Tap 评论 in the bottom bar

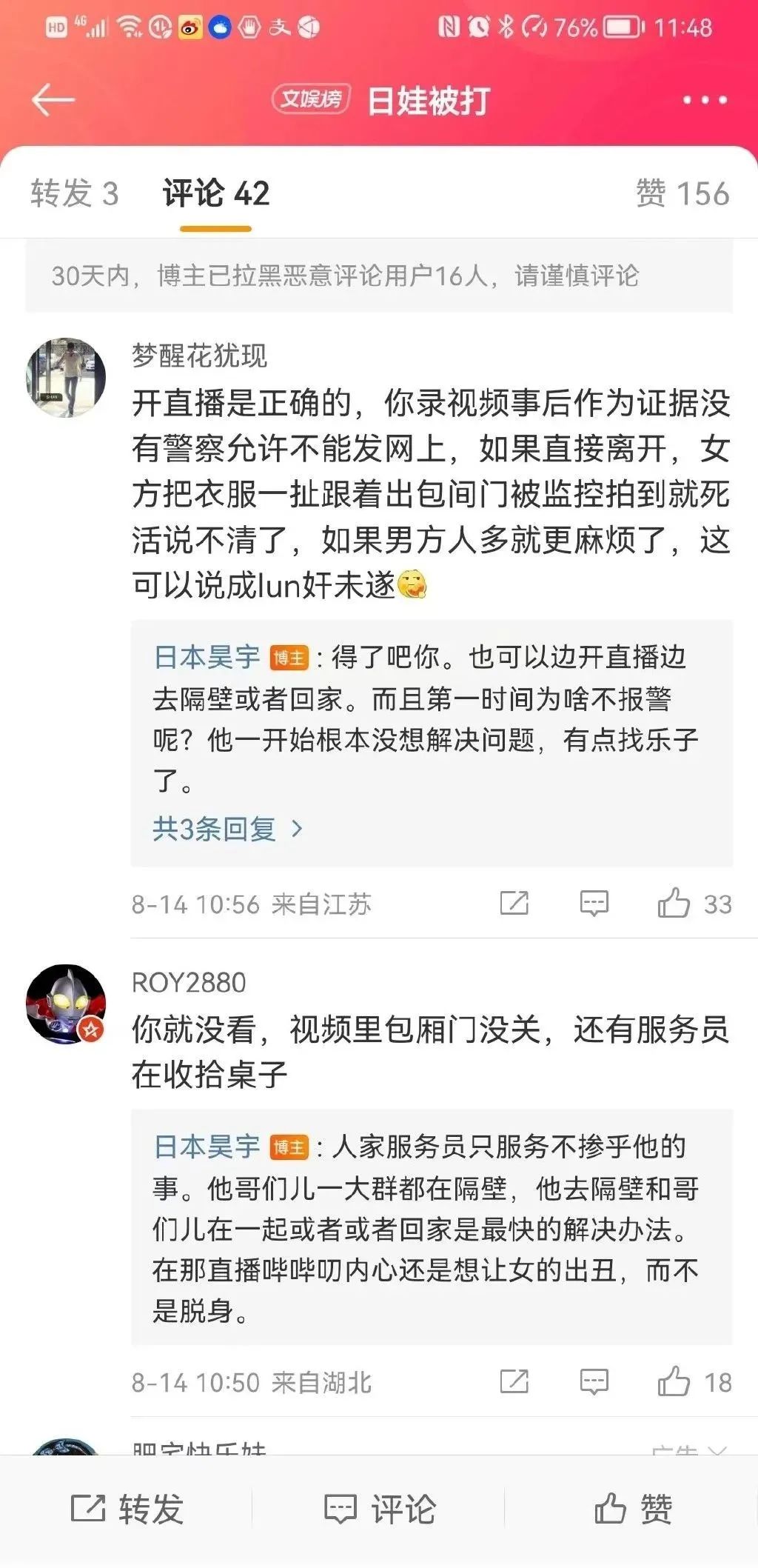[x=380, y=1509]
